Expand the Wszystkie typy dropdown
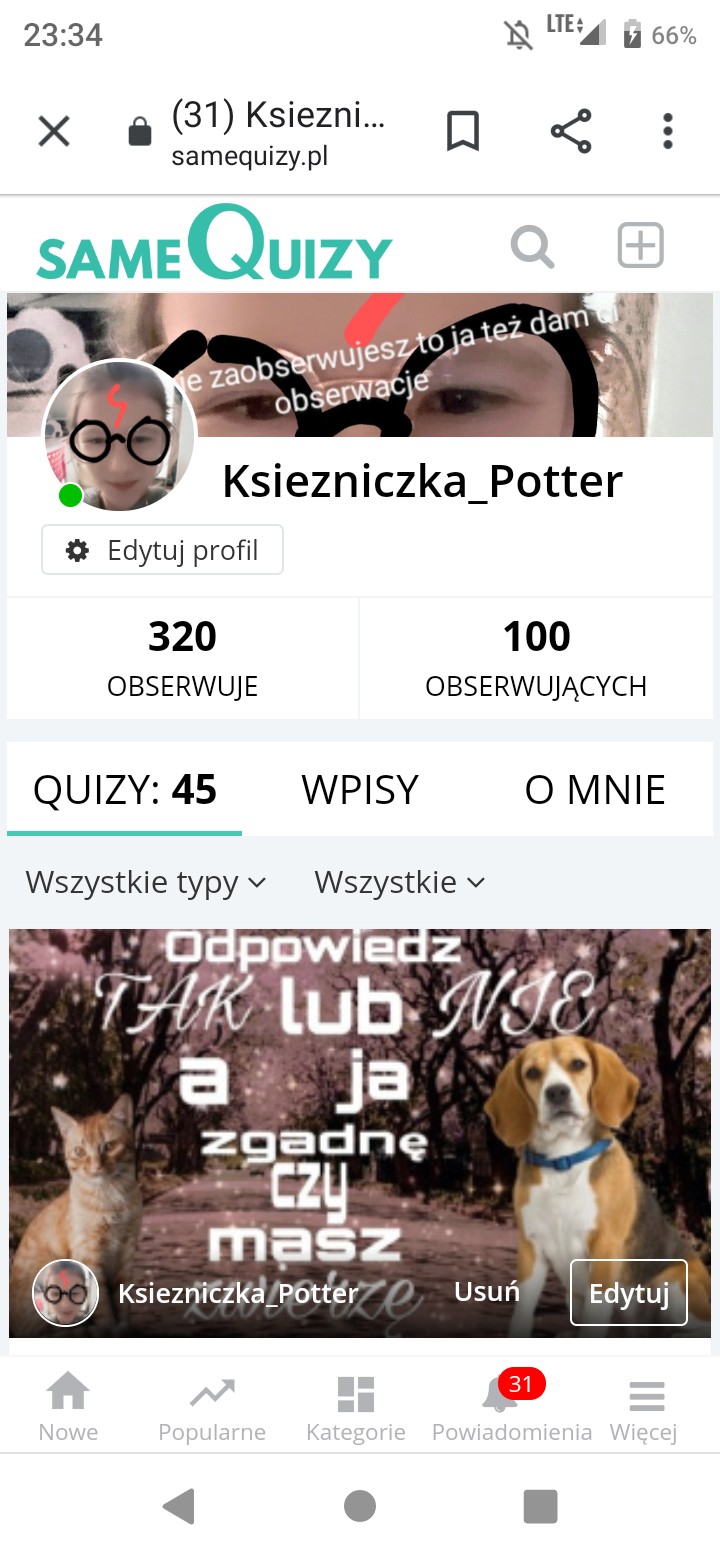Screen dimensions: 720x1560 [x=146, y=882]
